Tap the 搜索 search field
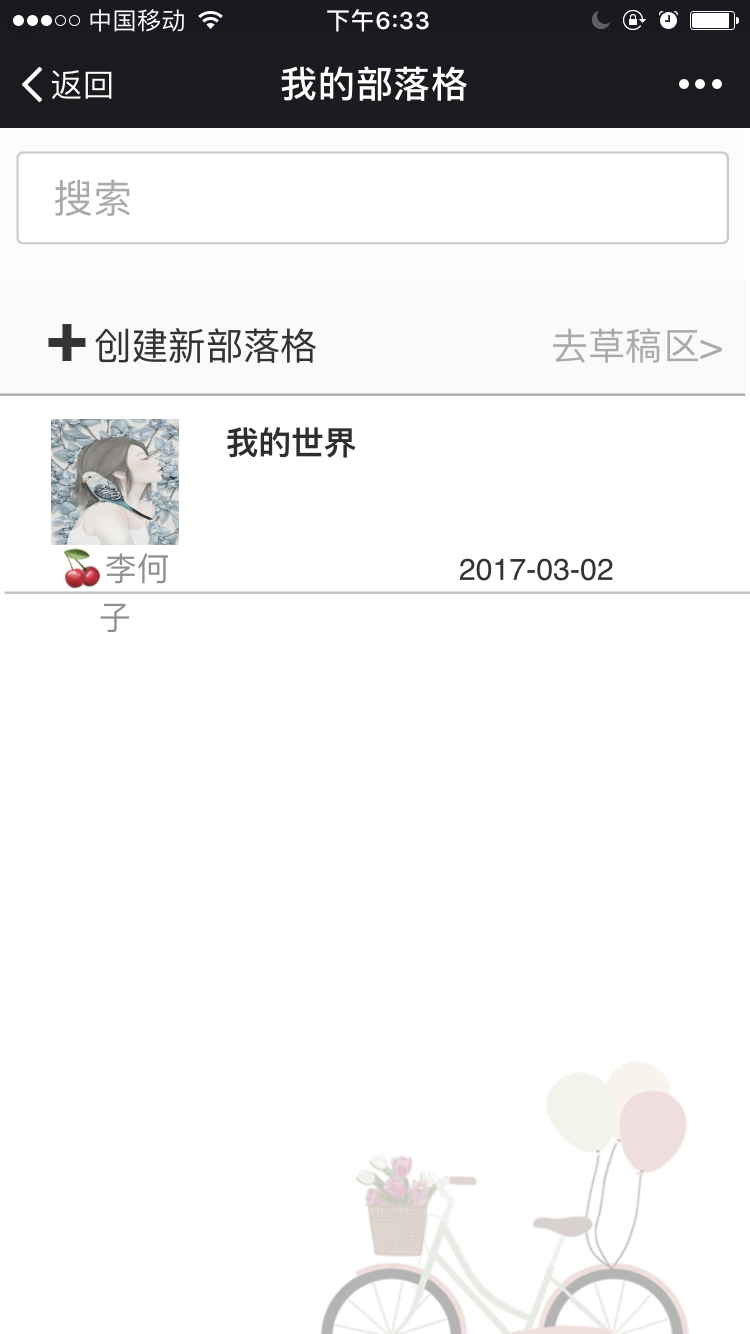This screenshot has width=750, height=1334. coord(372,198)
